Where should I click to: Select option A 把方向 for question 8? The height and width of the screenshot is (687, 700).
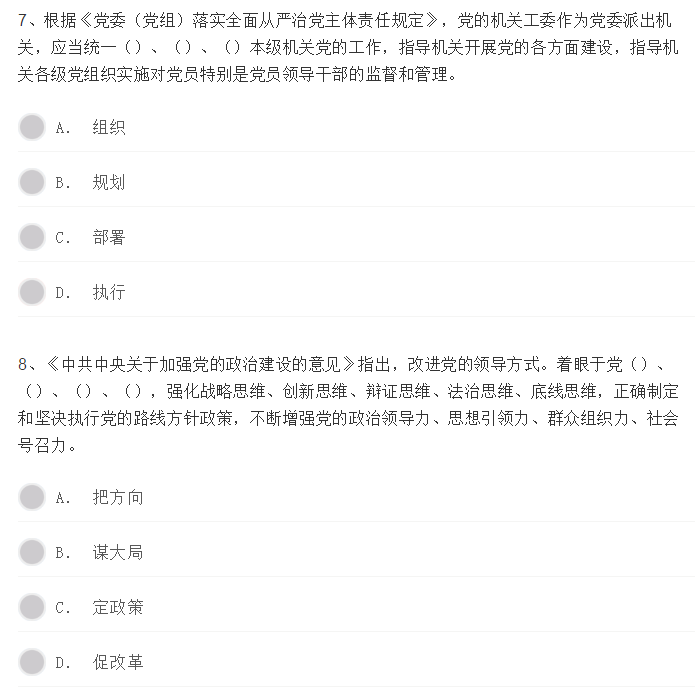(33, 497)
